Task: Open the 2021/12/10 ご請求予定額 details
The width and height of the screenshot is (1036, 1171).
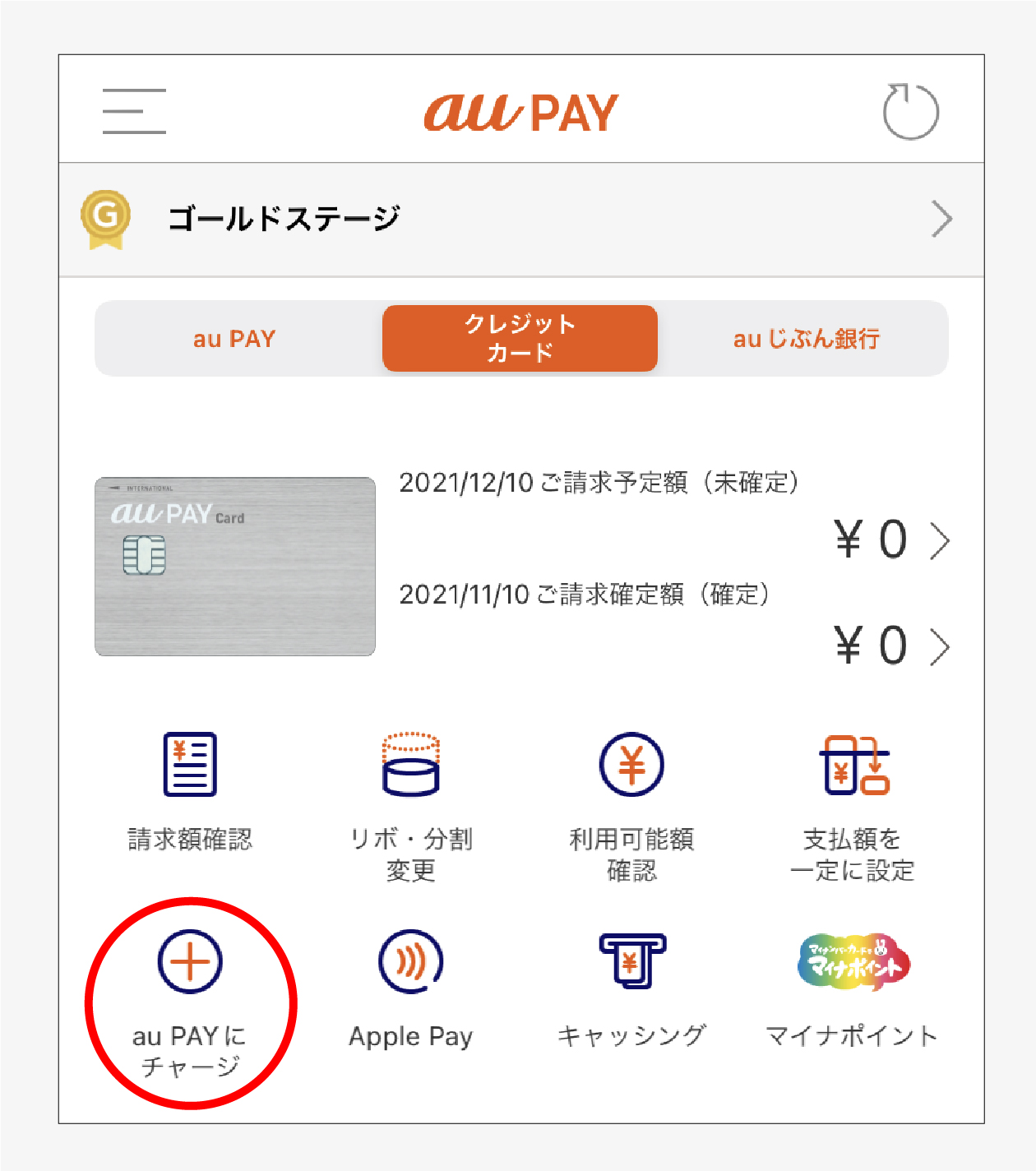Action: (892, 539)
